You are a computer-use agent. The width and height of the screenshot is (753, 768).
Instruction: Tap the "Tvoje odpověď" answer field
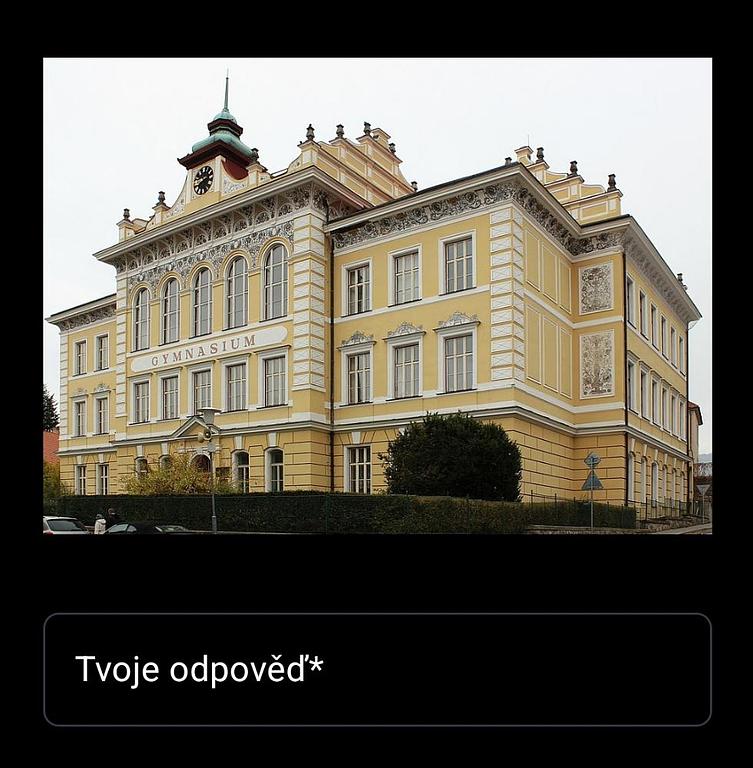tap(377, 669)
